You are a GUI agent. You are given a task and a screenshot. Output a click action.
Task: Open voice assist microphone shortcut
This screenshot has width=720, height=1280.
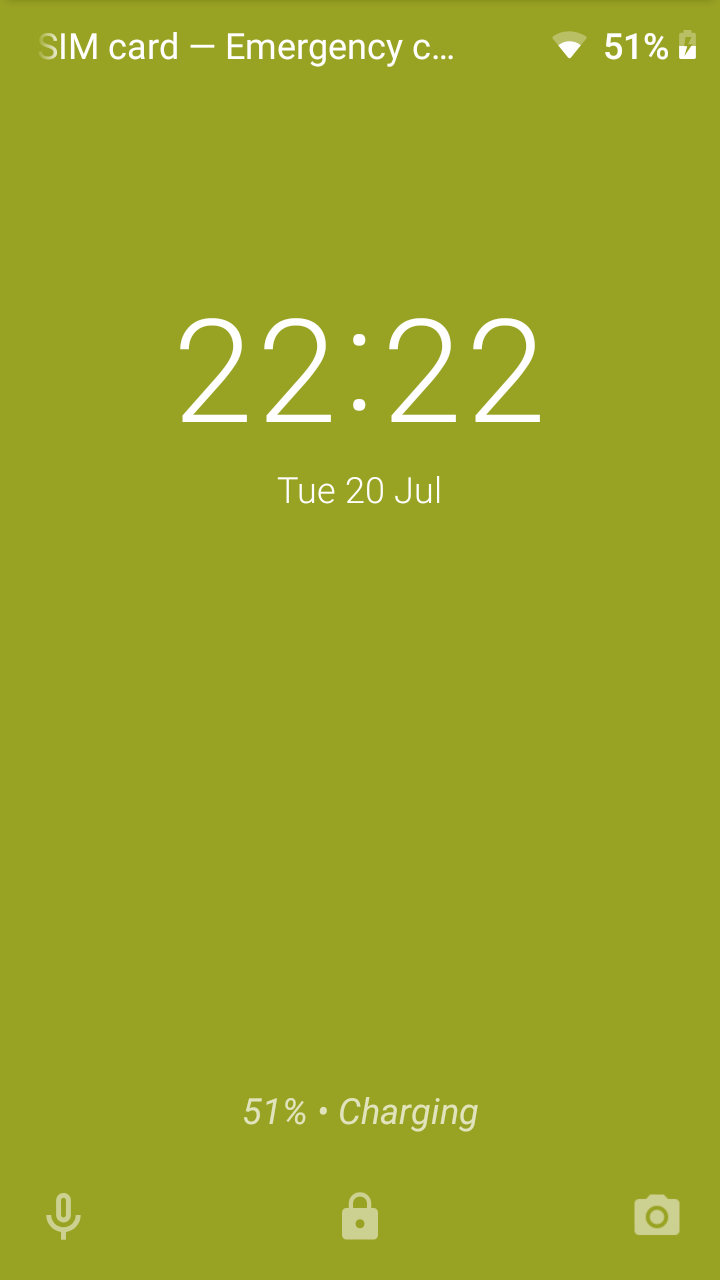(63, 1216)
